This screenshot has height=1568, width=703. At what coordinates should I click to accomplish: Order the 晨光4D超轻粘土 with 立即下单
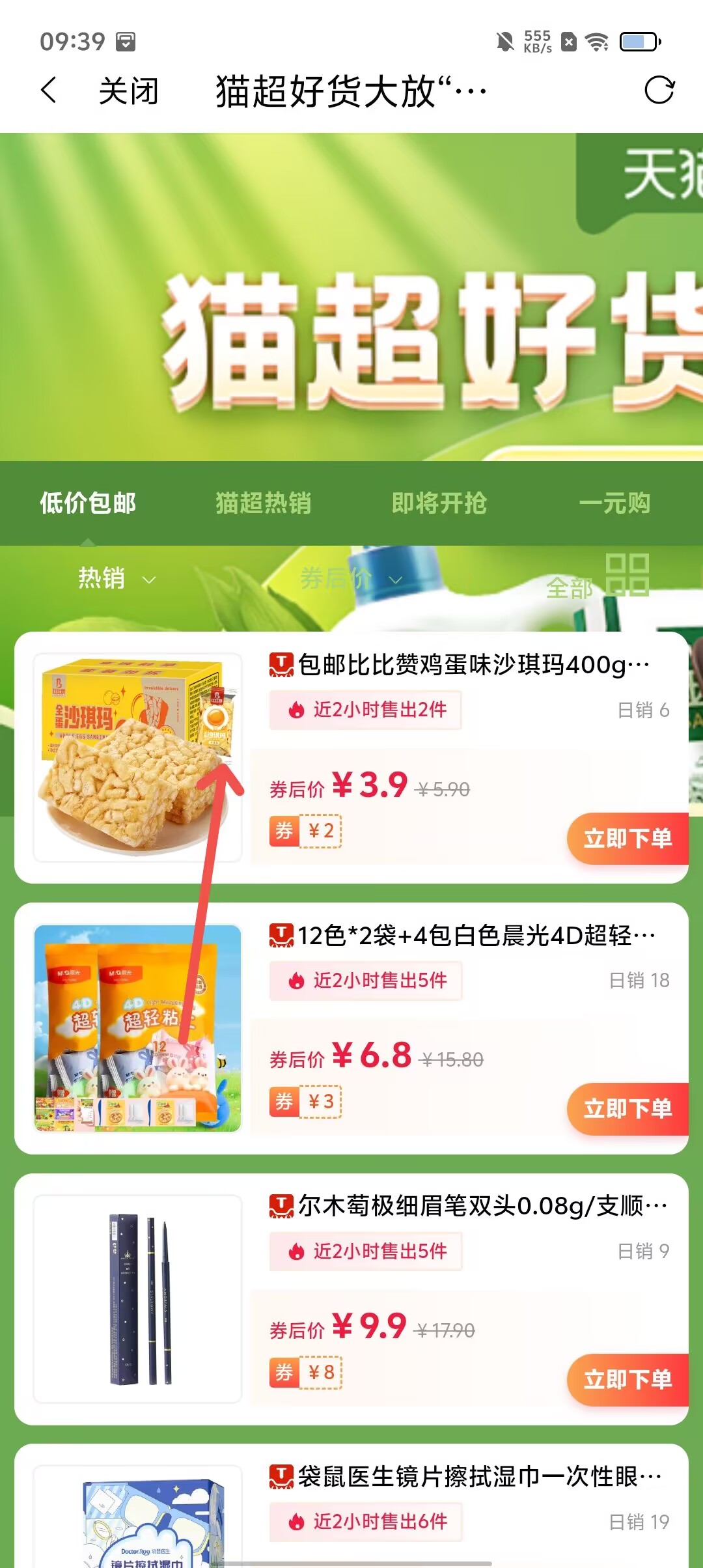[627, 1108]
